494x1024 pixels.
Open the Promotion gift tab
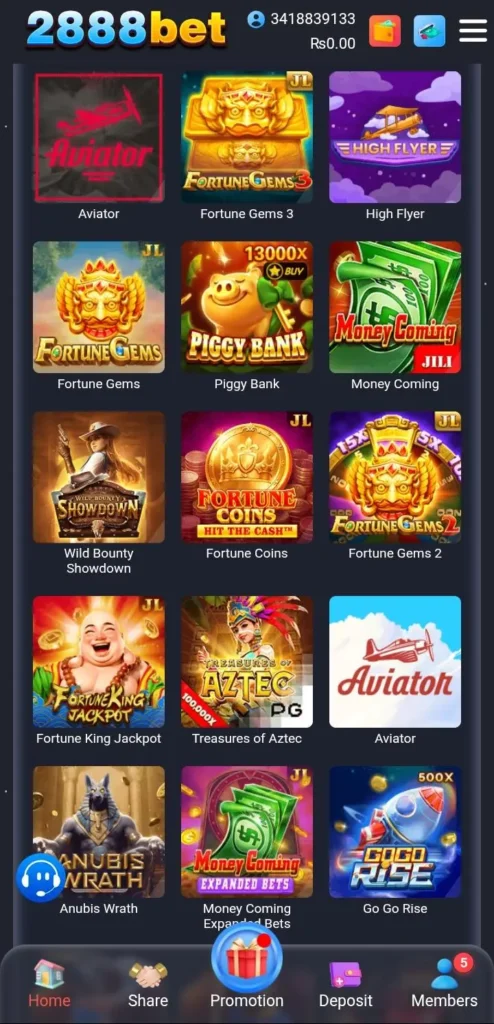pos(246,968)
